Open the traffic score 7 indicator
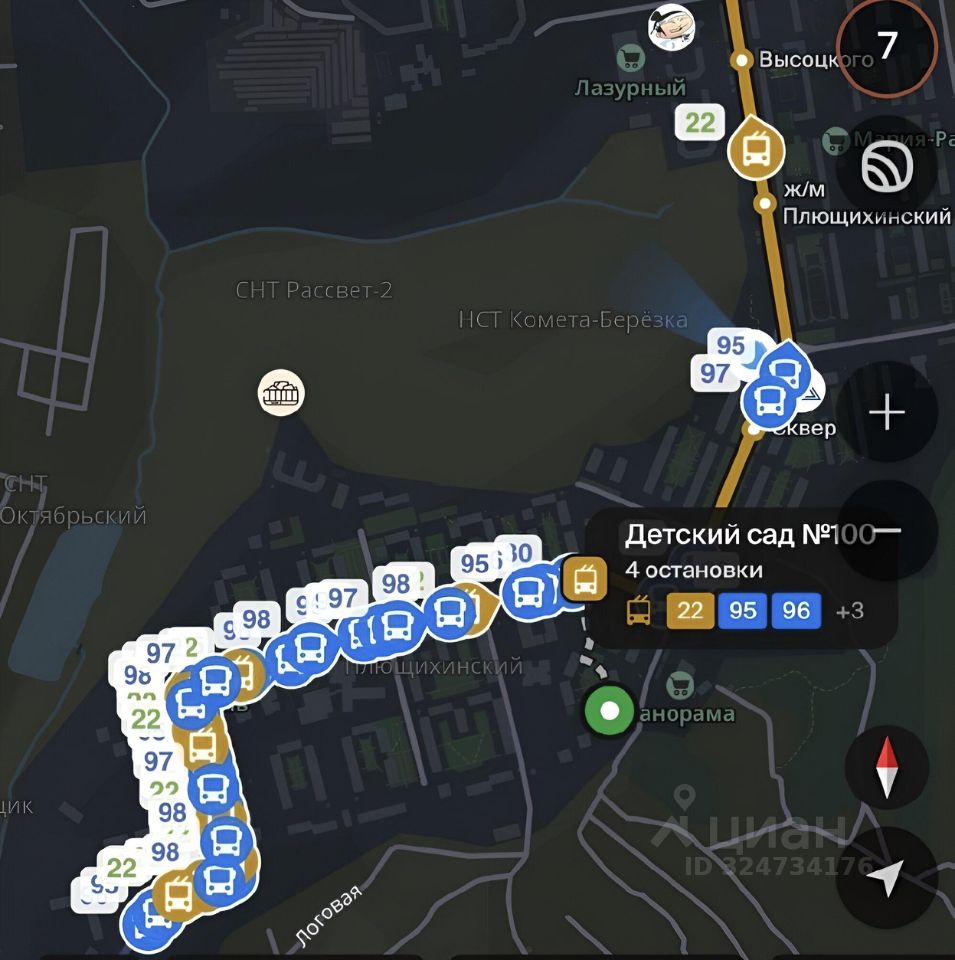 [x=886, y=47]
